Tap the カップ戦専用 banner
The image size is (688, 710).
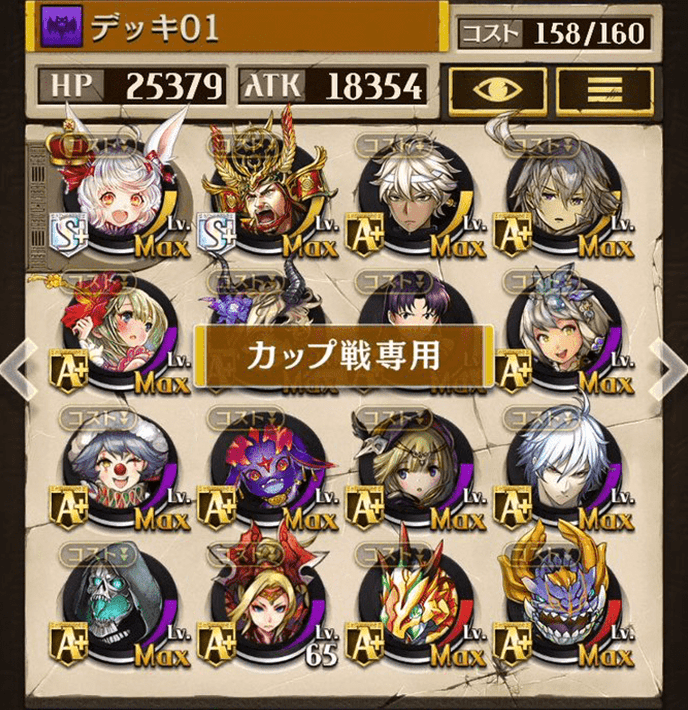coord(345,355)
